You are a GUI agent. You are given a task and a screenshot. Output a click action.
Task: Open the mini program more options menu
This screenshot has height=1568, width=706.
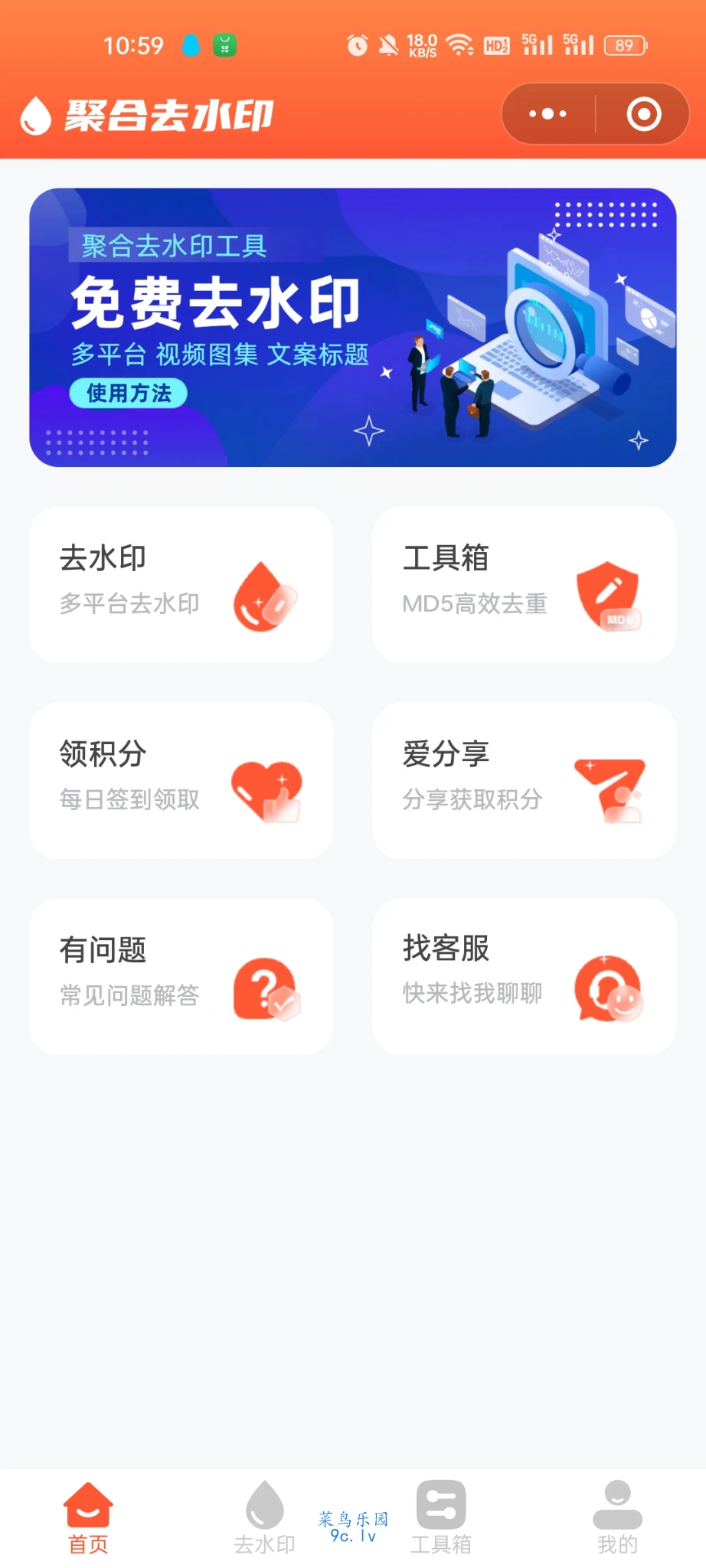point(548,114)
